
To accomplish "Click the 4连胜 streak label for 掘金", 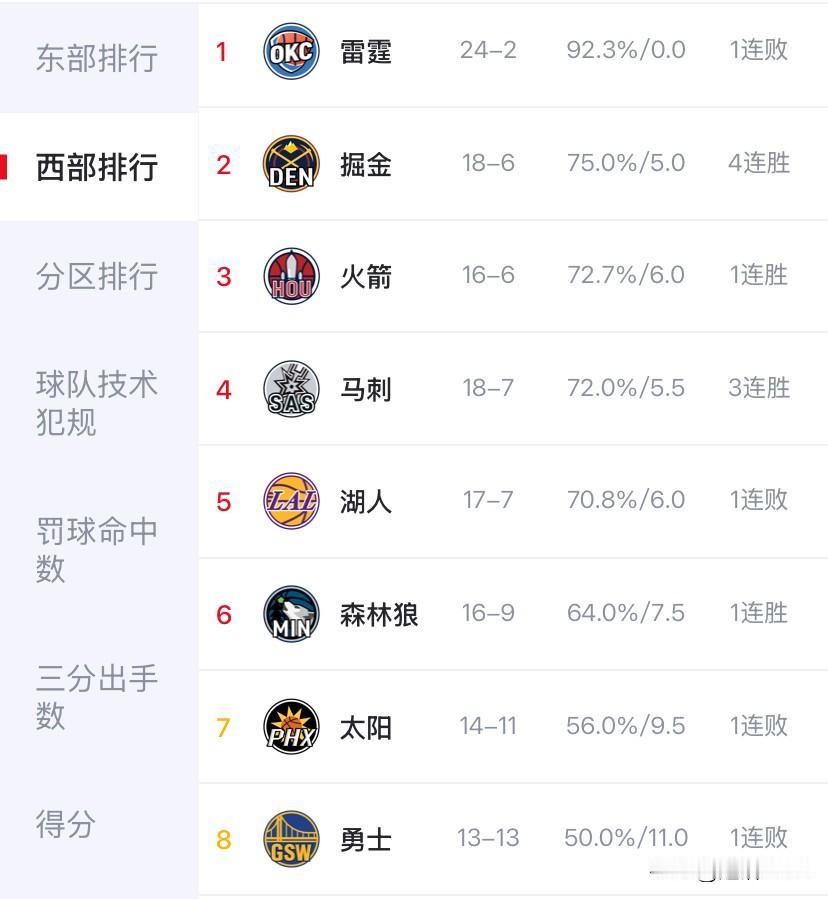I will (x=756, y=165).
